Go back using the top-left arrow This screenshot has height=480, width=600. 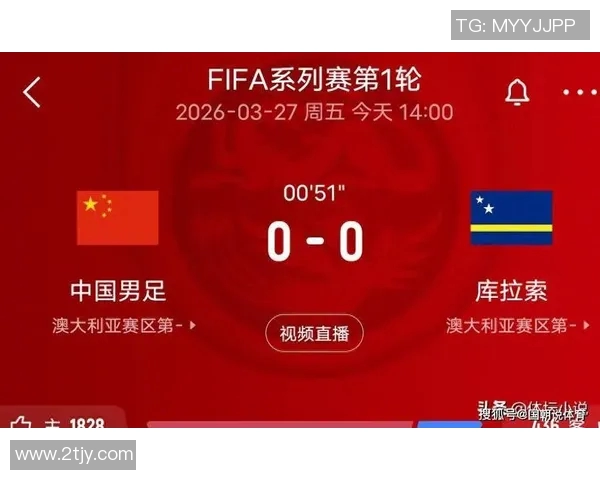click(32, 93)
